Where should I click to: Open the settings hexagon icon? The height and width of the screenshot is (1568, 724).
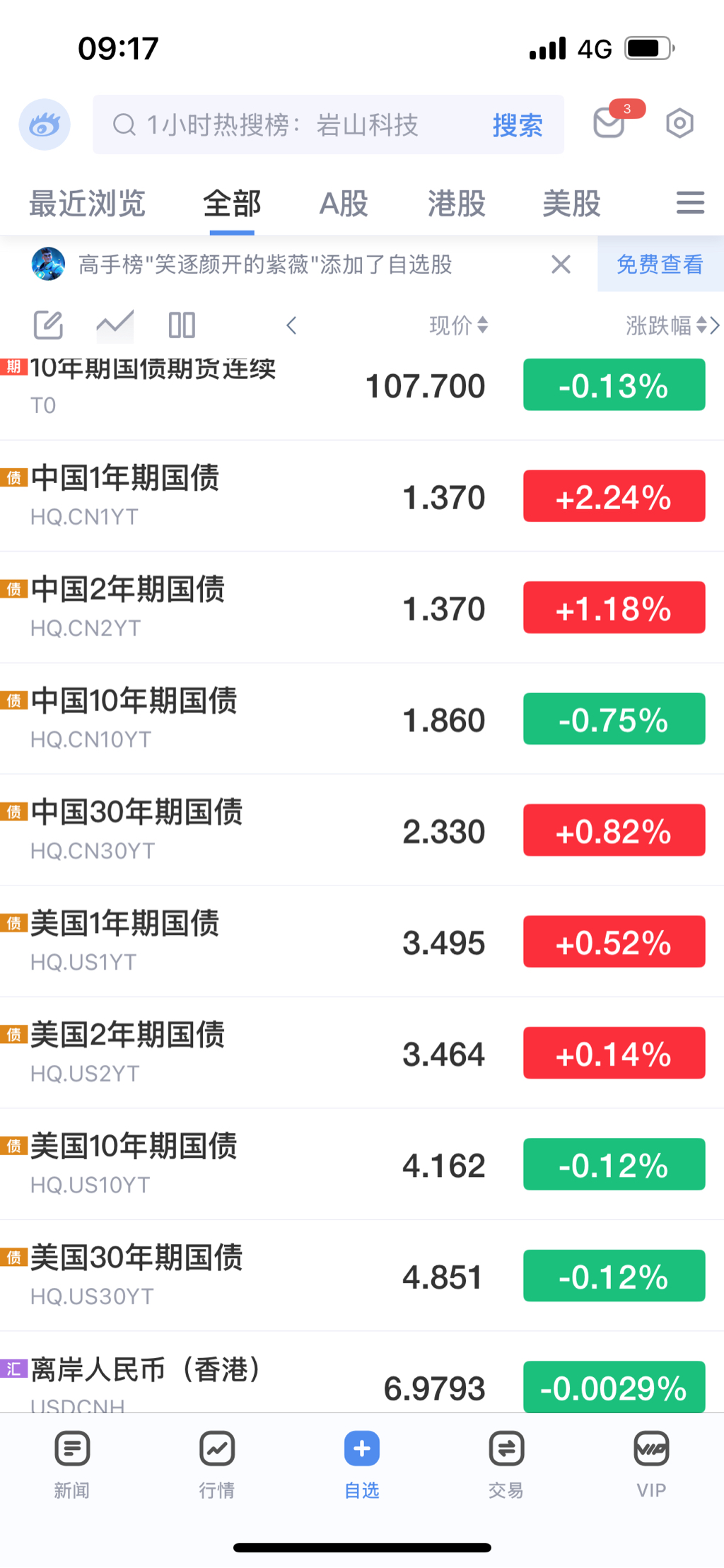click(x=679, y=124)
